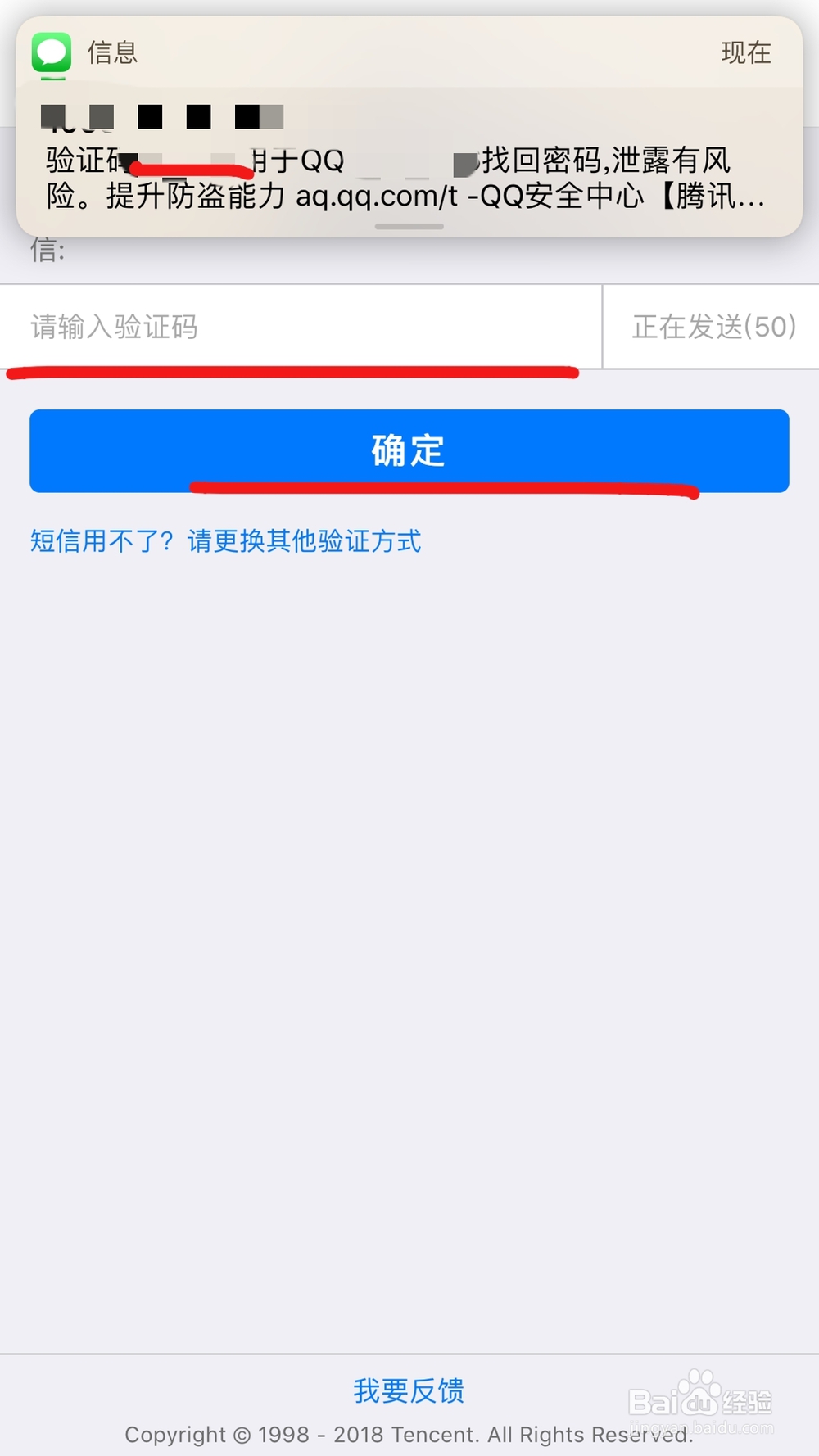Open 请更换其他验证方式 alternative verification link
Image resolution: width=819 pixels, height=1456 pixels.
point(303,542)
